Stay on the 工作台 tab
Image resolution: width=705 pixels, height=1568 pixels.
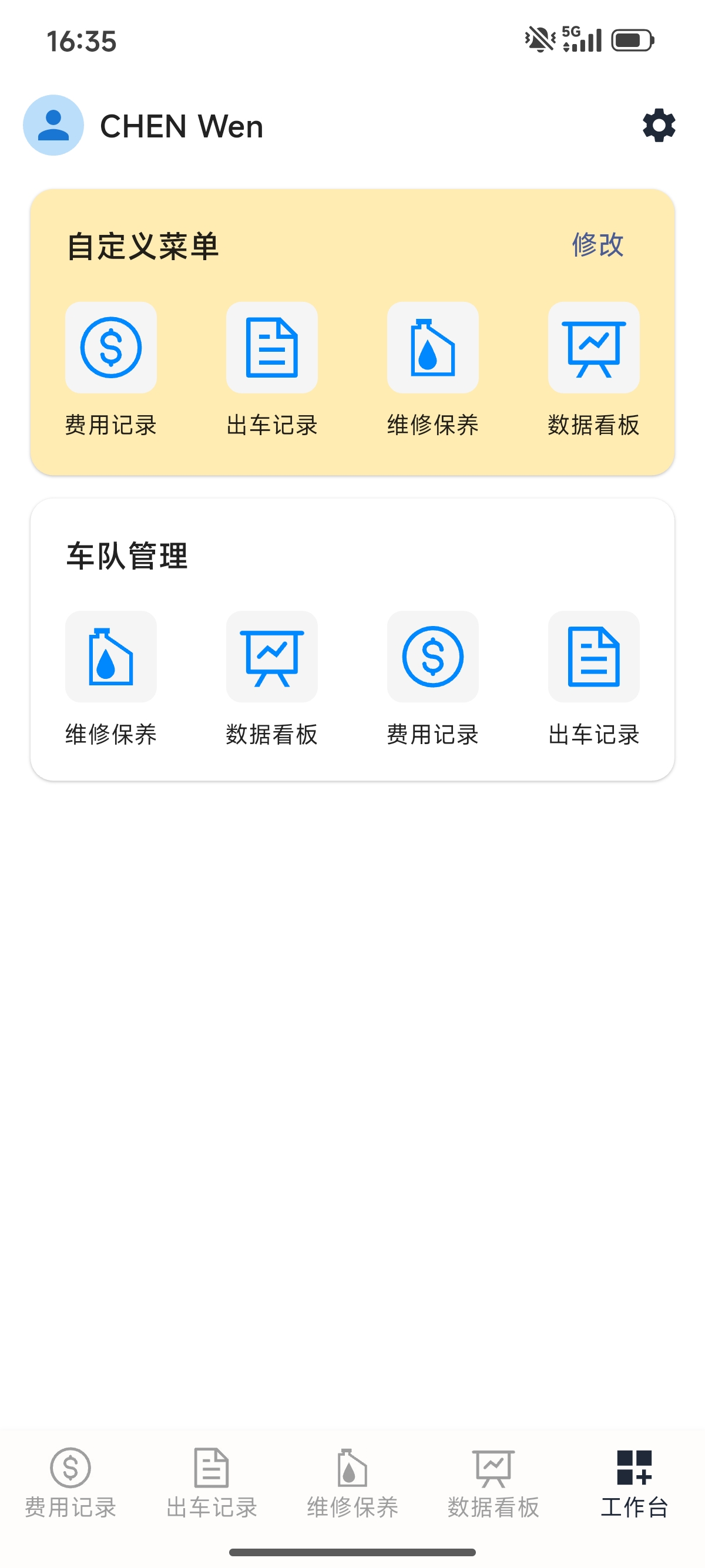(x=633, y=1498)
